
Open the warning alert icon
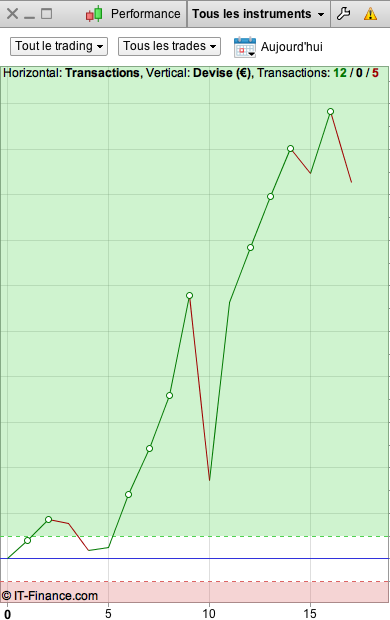click(x=370, y=14)
